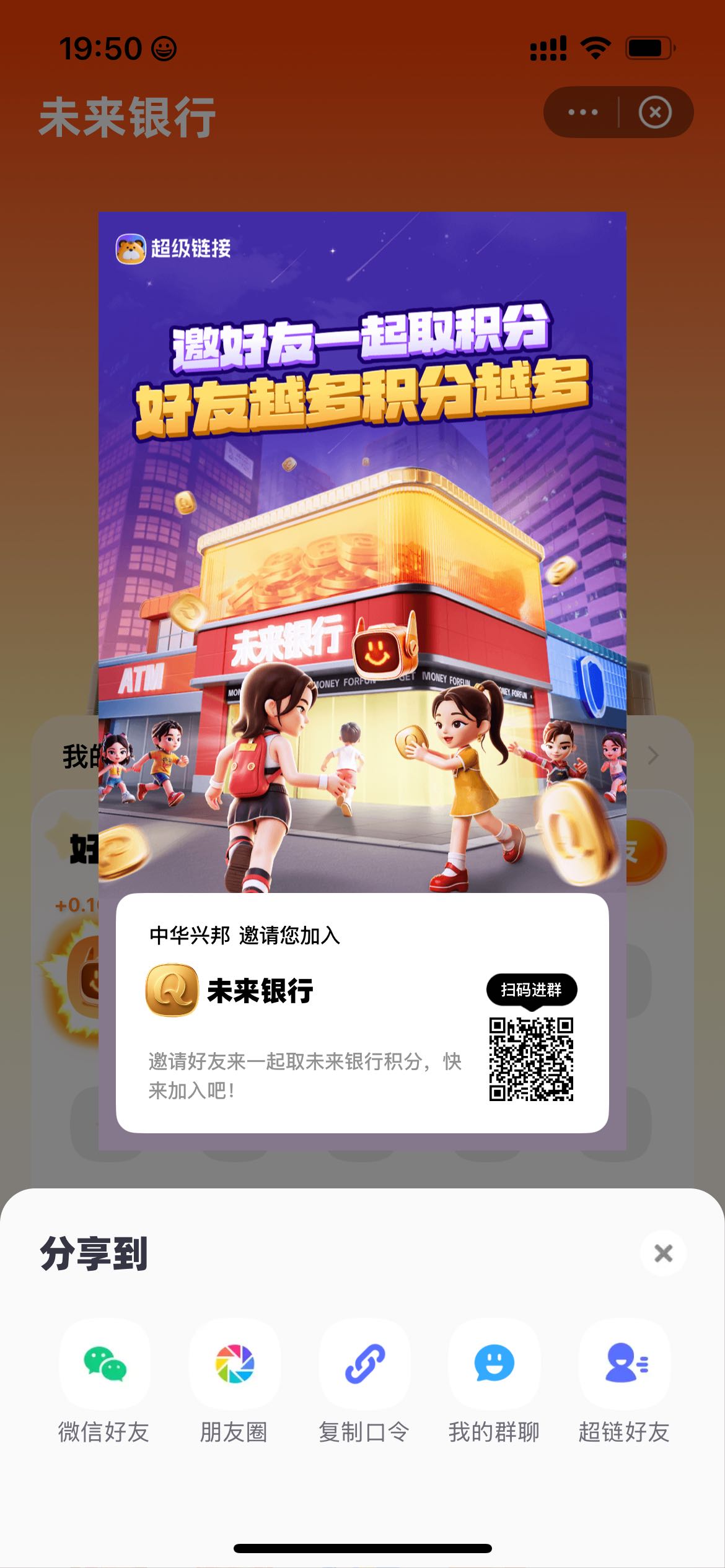Image resolution: width=725 pixels, height=1568 pixels.
Task: Close the 未来银行 mini program
Action: (655, 112)
